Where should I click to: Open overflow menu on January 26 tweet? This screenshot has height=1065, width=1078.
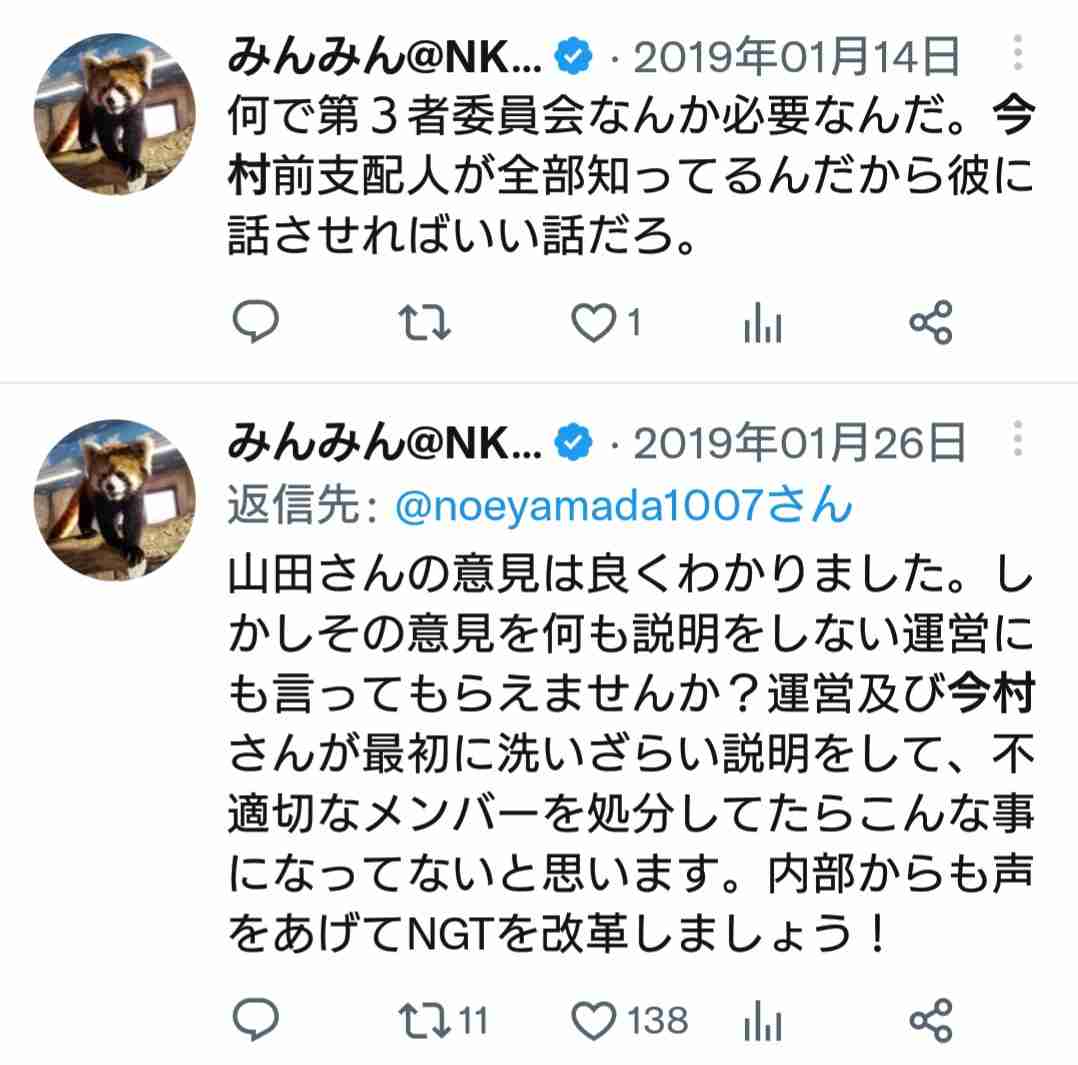tap(1018, 440)
